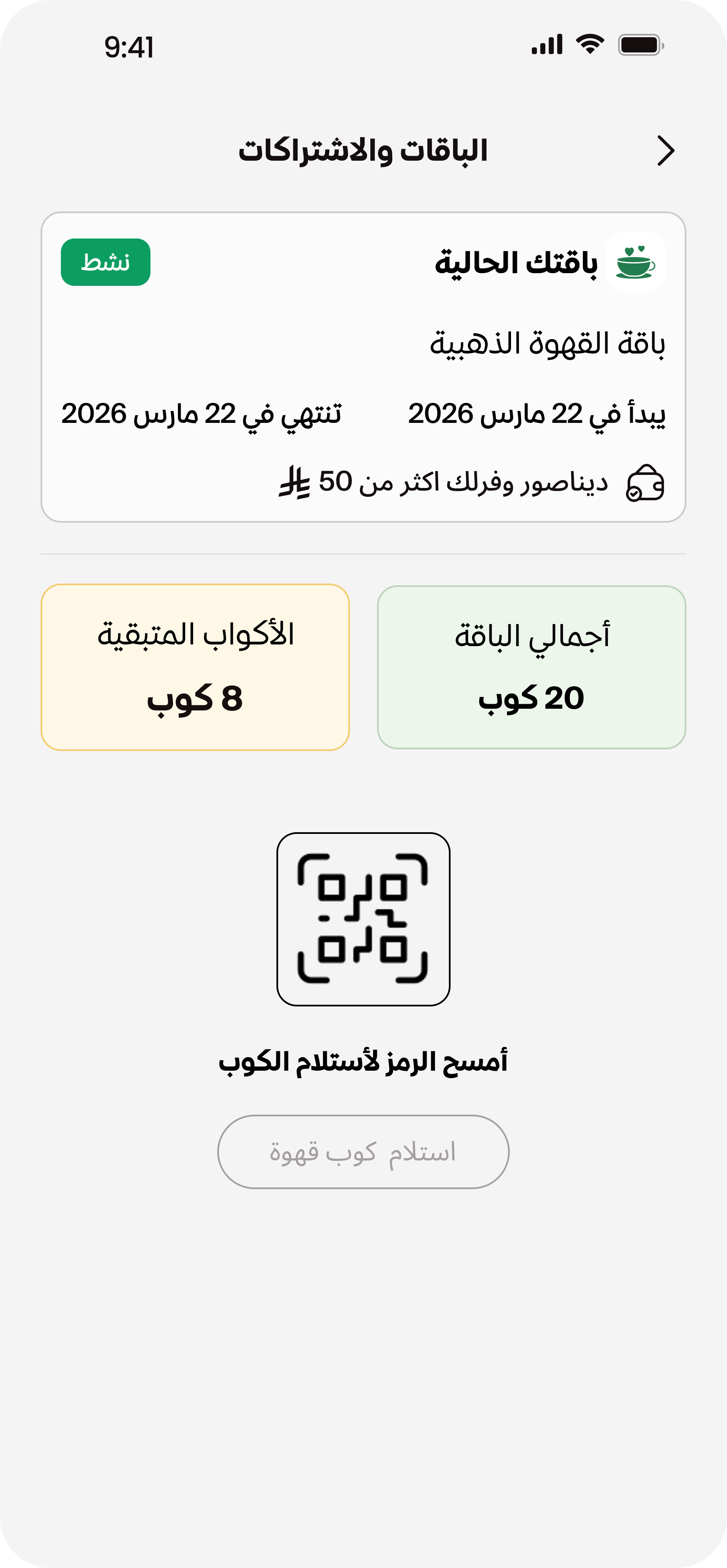Screen dimensions: 727x1568
Task: Go back using the header chevron
Action: tap(666, 151)
